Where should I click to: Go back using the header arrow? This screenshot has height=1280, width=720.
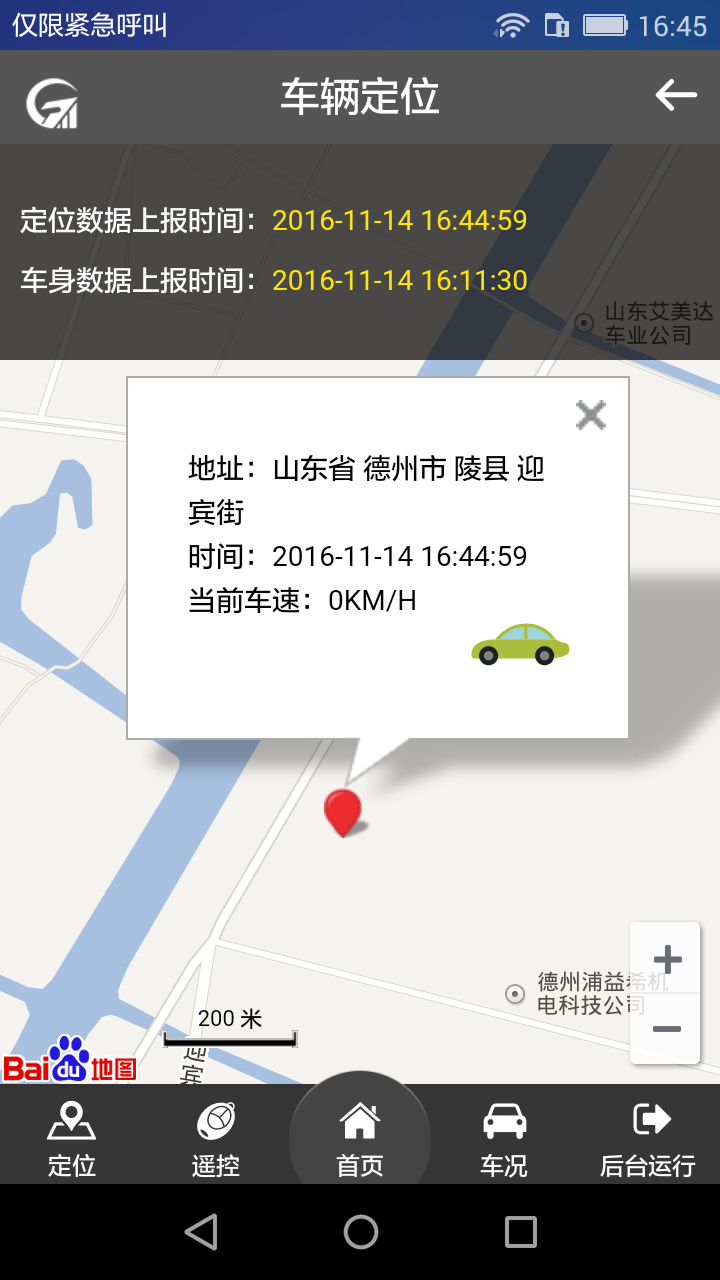pyautogui.click(x=676, y=96)
